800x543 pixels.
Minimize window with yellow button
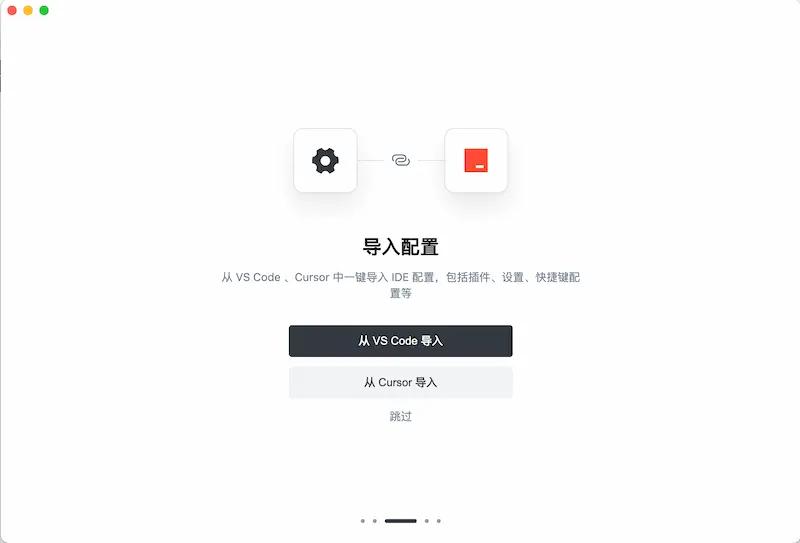point(28,10)
